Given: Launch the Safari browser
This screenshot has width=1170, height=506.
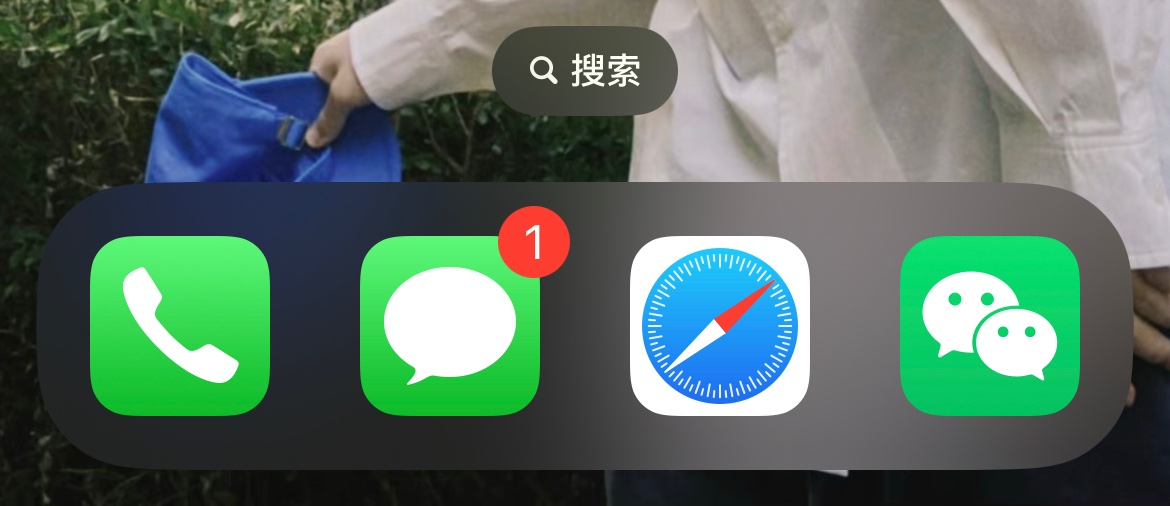Looking at the screenshot, I should (x=719, y=325).
